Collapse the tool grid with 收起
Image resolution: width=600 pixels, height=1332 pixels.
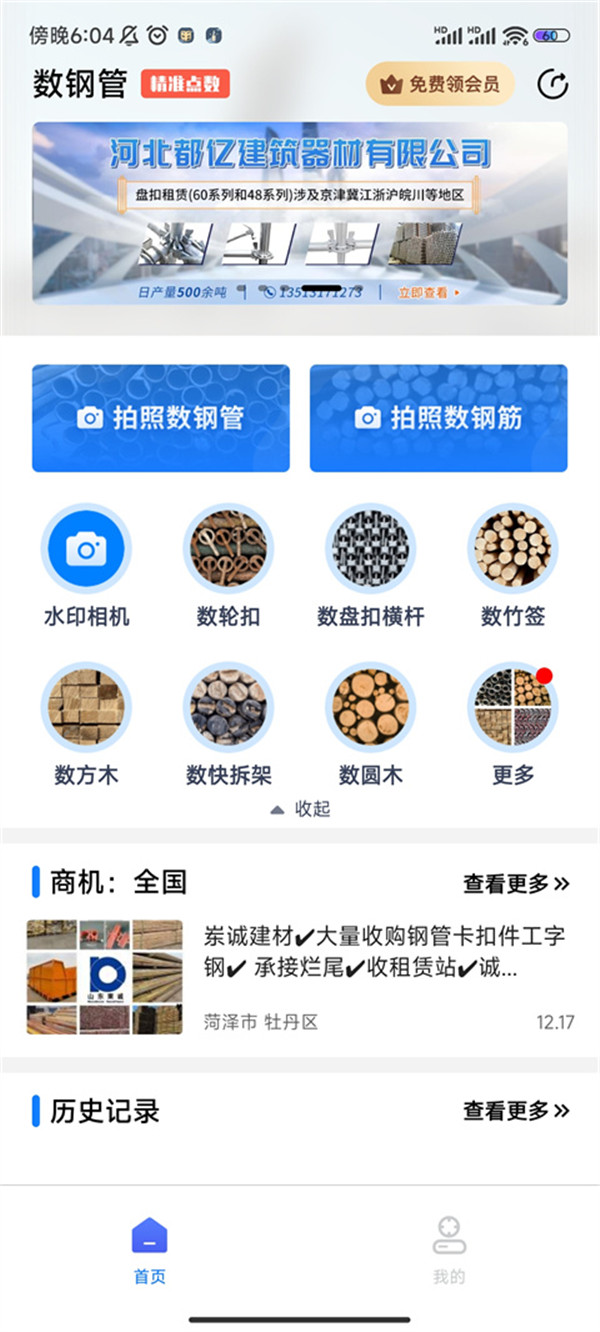click(300, 809)
